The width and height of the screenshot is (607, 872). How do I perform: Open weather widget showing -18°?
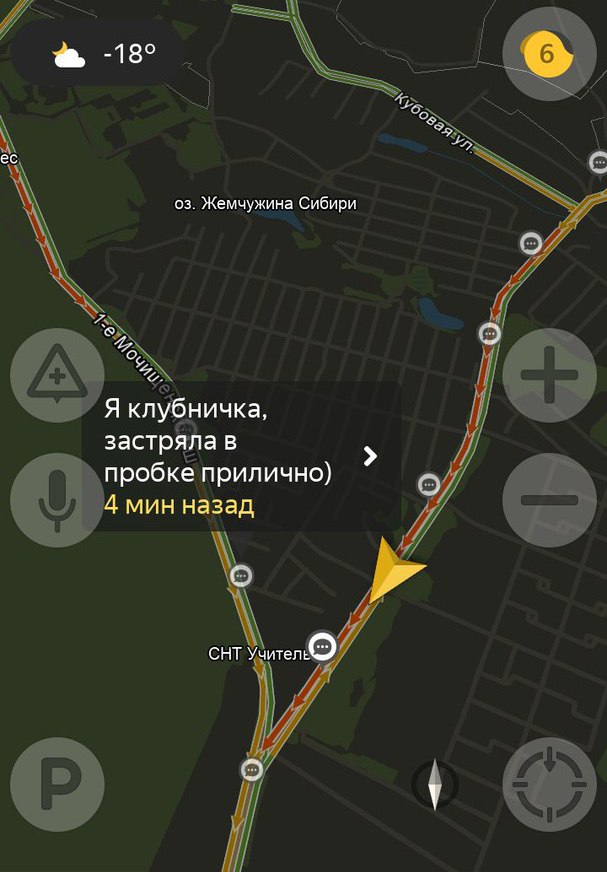pyautogui.click(x=104, y=54)
